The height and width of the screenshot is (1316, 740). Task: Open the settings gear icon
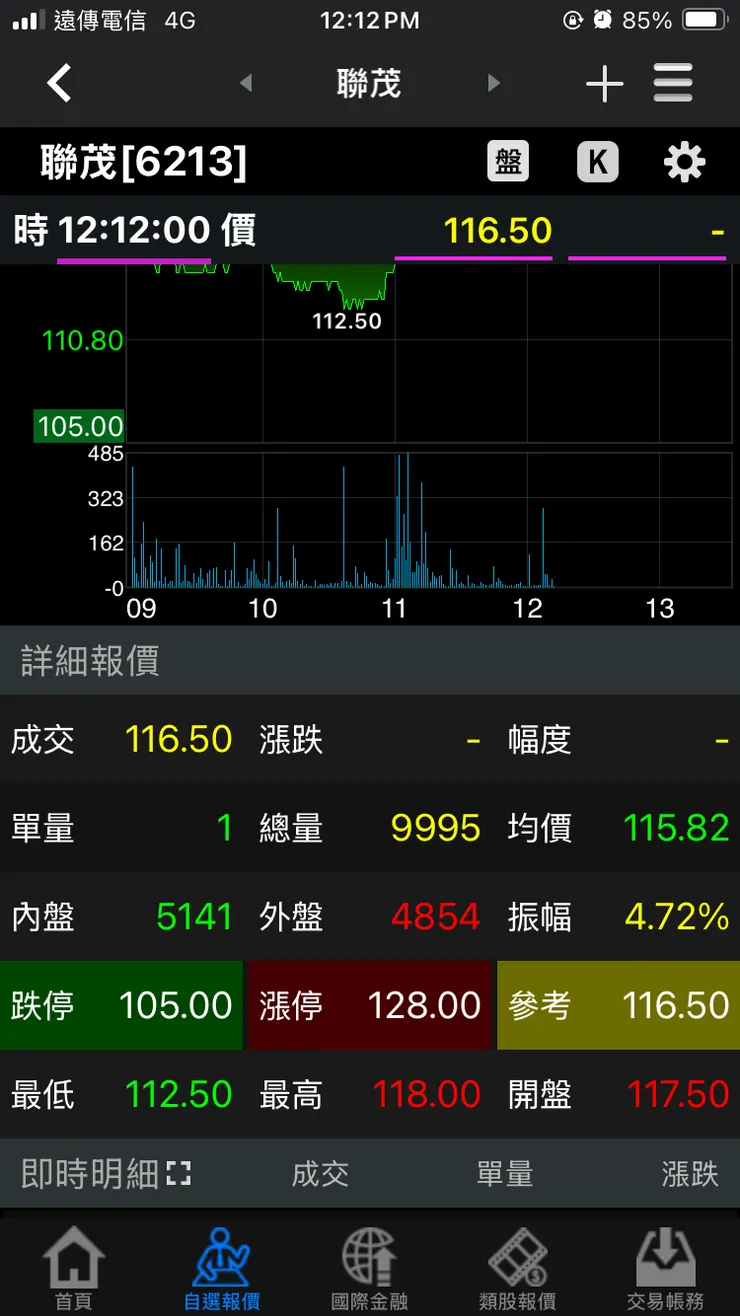coord(684,161)
